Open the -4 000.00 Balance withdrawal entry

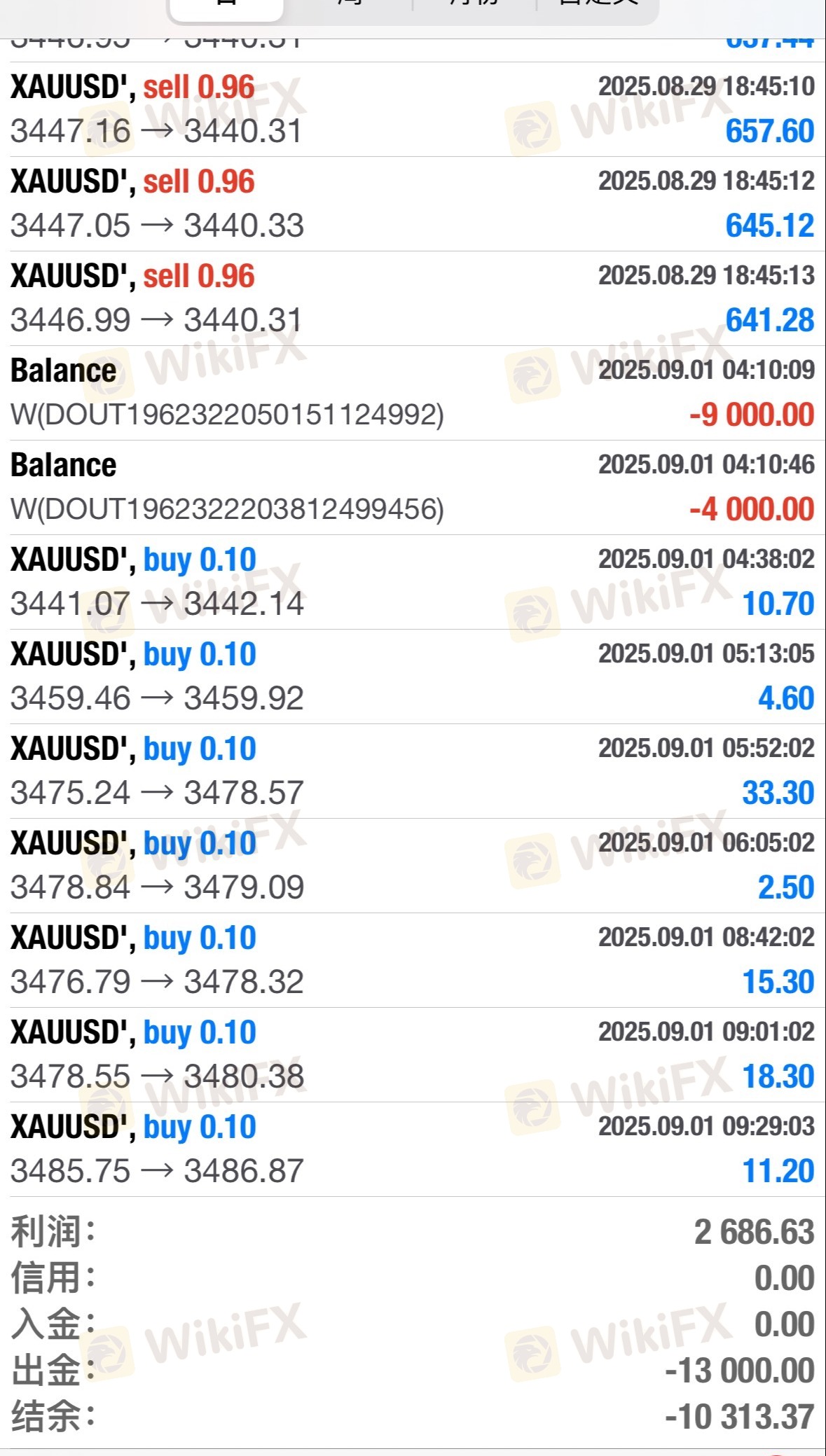413,487
